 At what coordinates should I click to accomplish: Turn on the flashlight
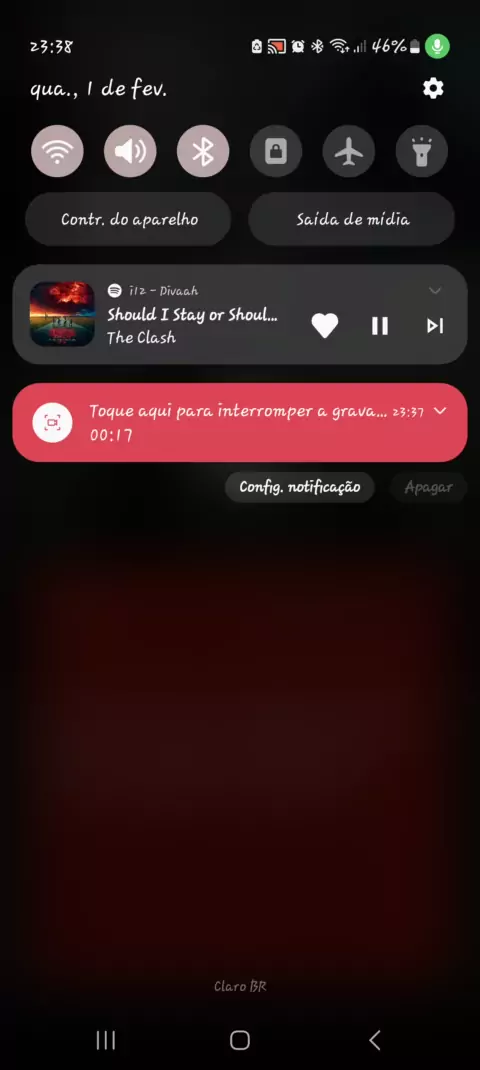click(x=422, y=151)
